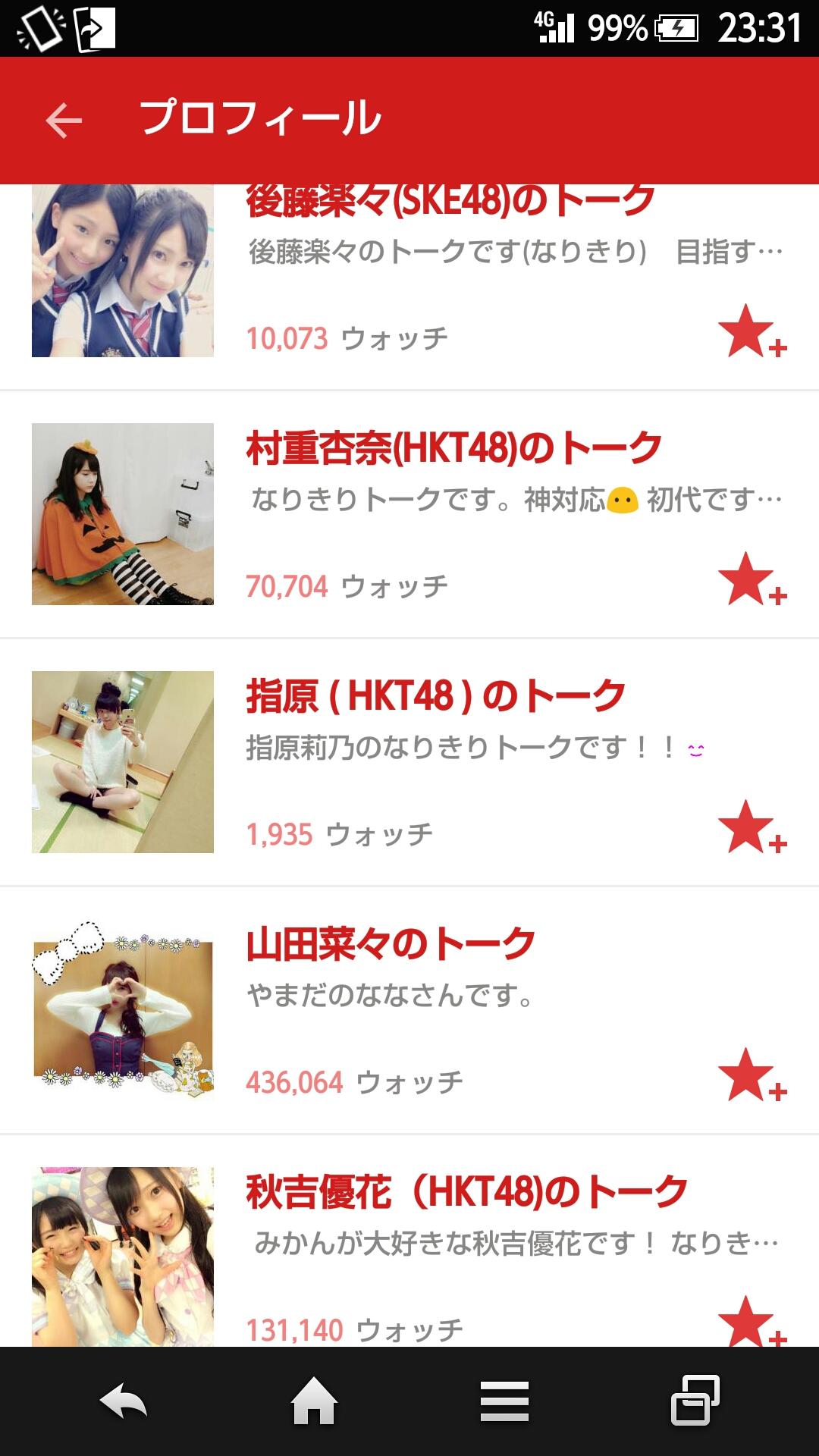This screenshot has width=819, height=1456.
Task: Open 指原 ( HKT48 ) のトーク
Action: click(x=435, y=695)
